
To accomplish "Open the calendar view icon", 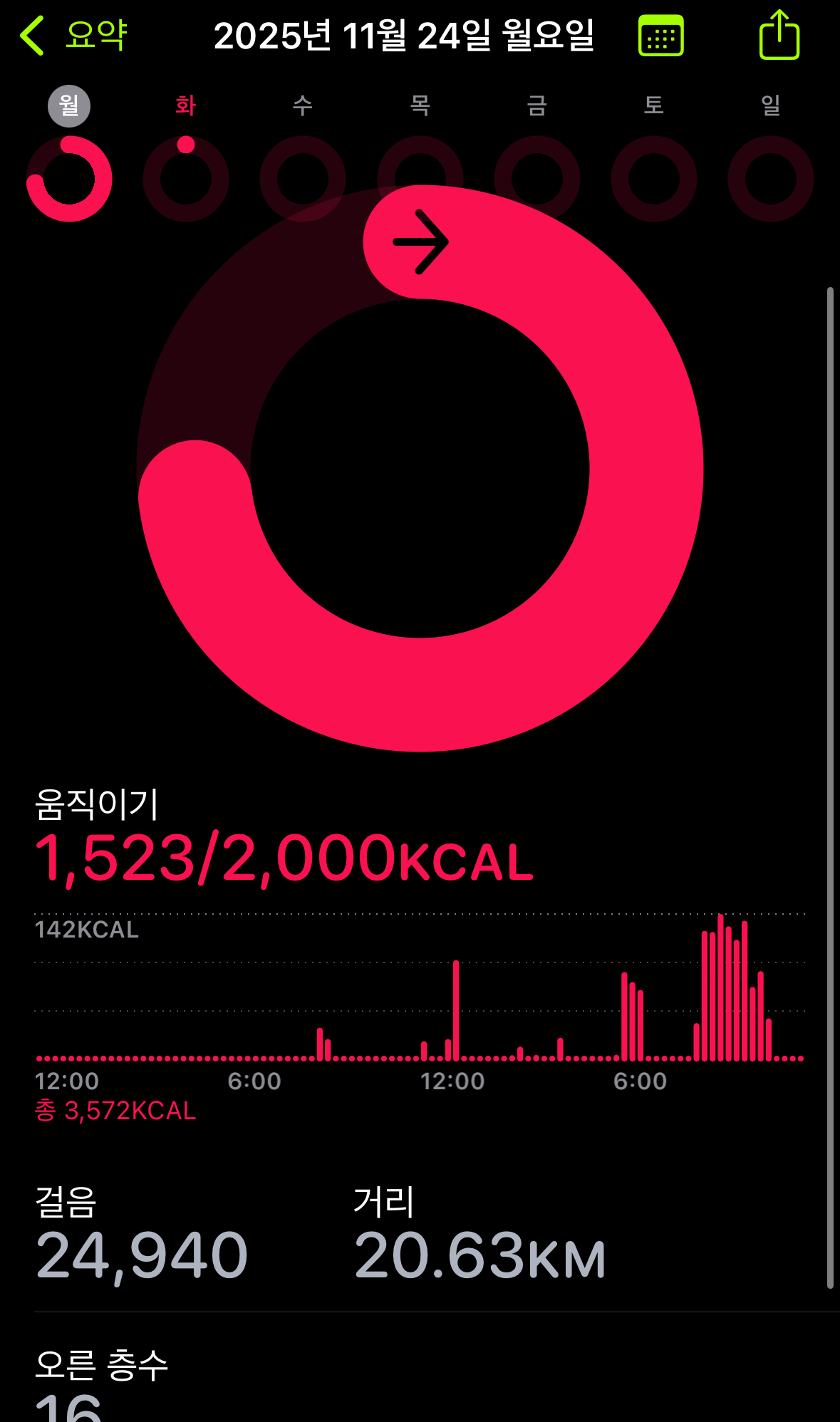I will click(x=660, y=36).
